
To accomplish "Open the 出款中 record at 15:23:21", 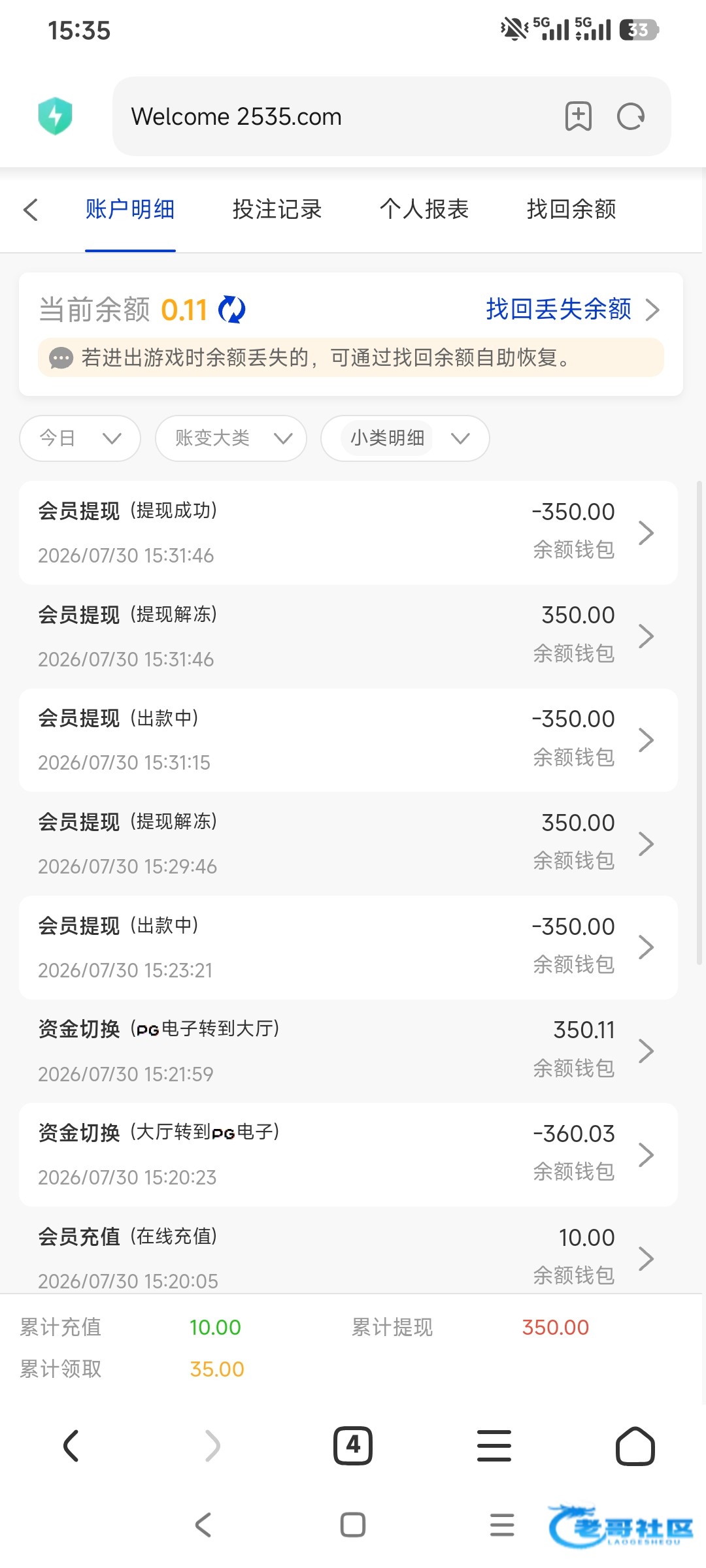I will tap(348, 947).
